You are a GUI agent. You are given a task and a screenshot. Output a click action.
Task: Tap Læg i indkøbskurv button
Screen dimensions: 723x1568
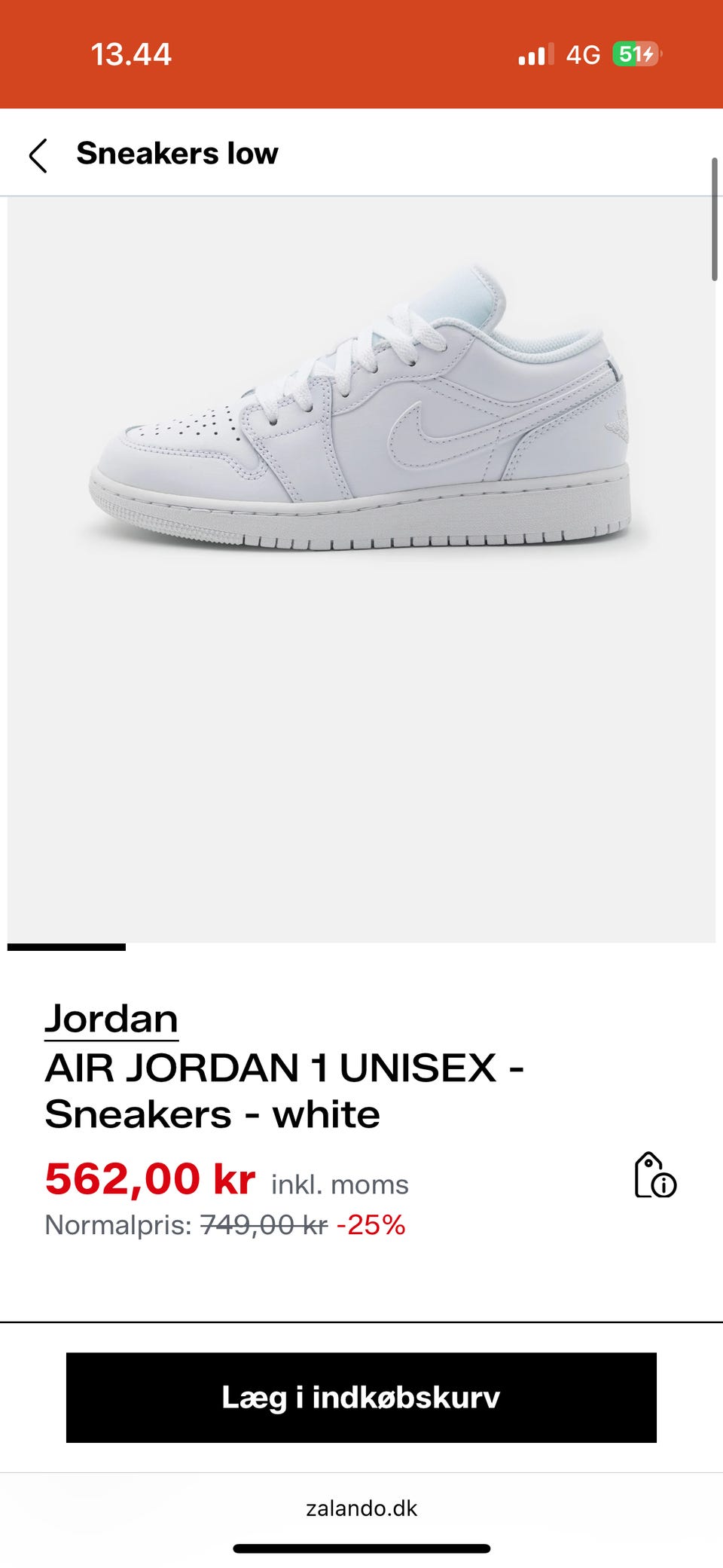click(361, 1398)
